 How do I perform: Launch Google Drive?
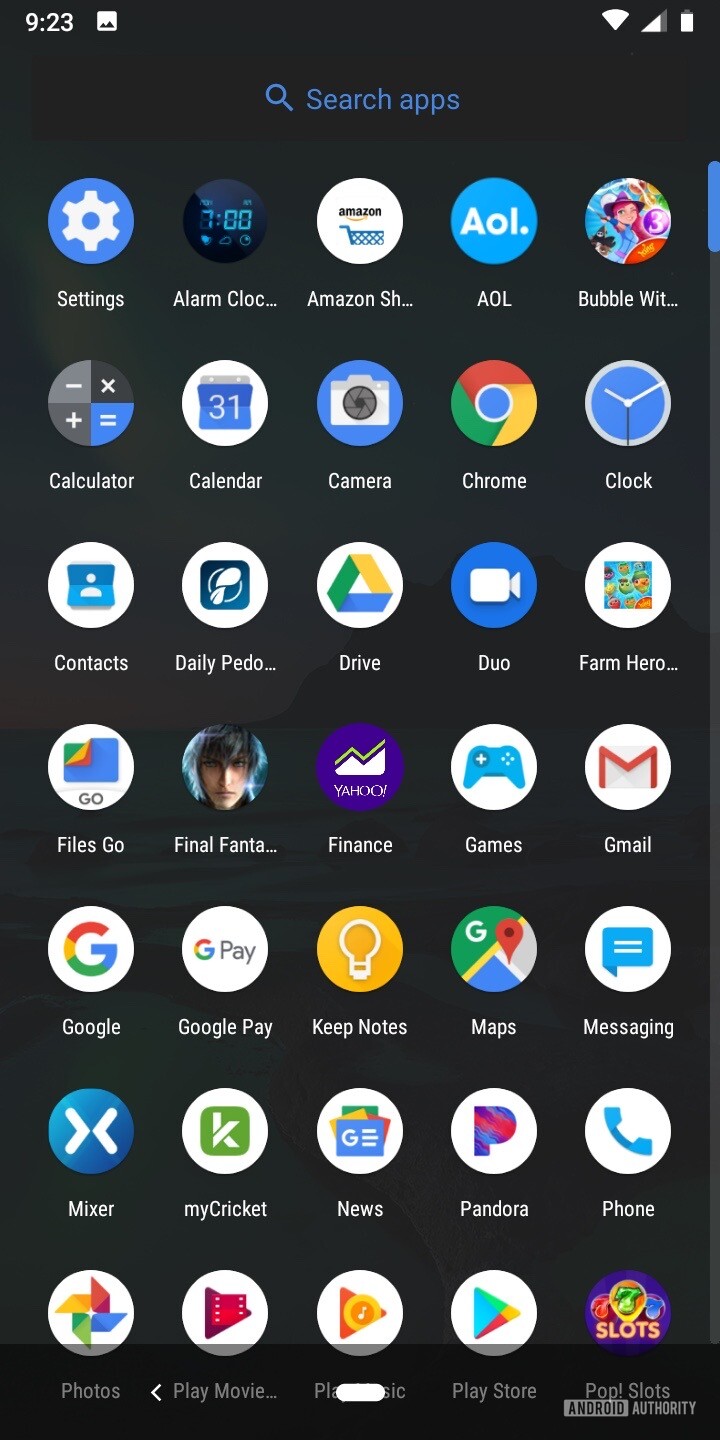pyautogui.click(x=360, y=586)
